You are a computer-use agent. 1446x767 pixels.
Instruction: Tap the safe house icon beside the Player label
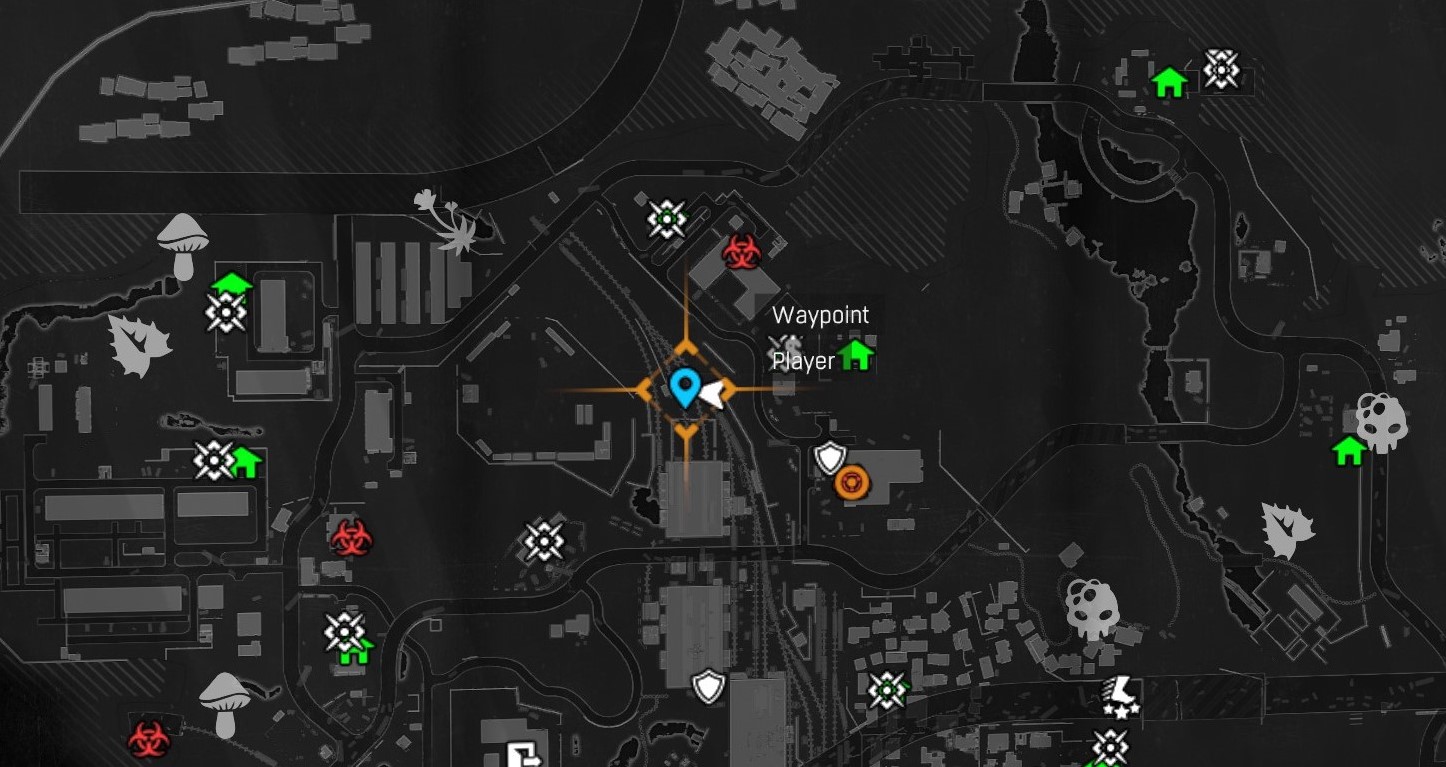[856, 354]
